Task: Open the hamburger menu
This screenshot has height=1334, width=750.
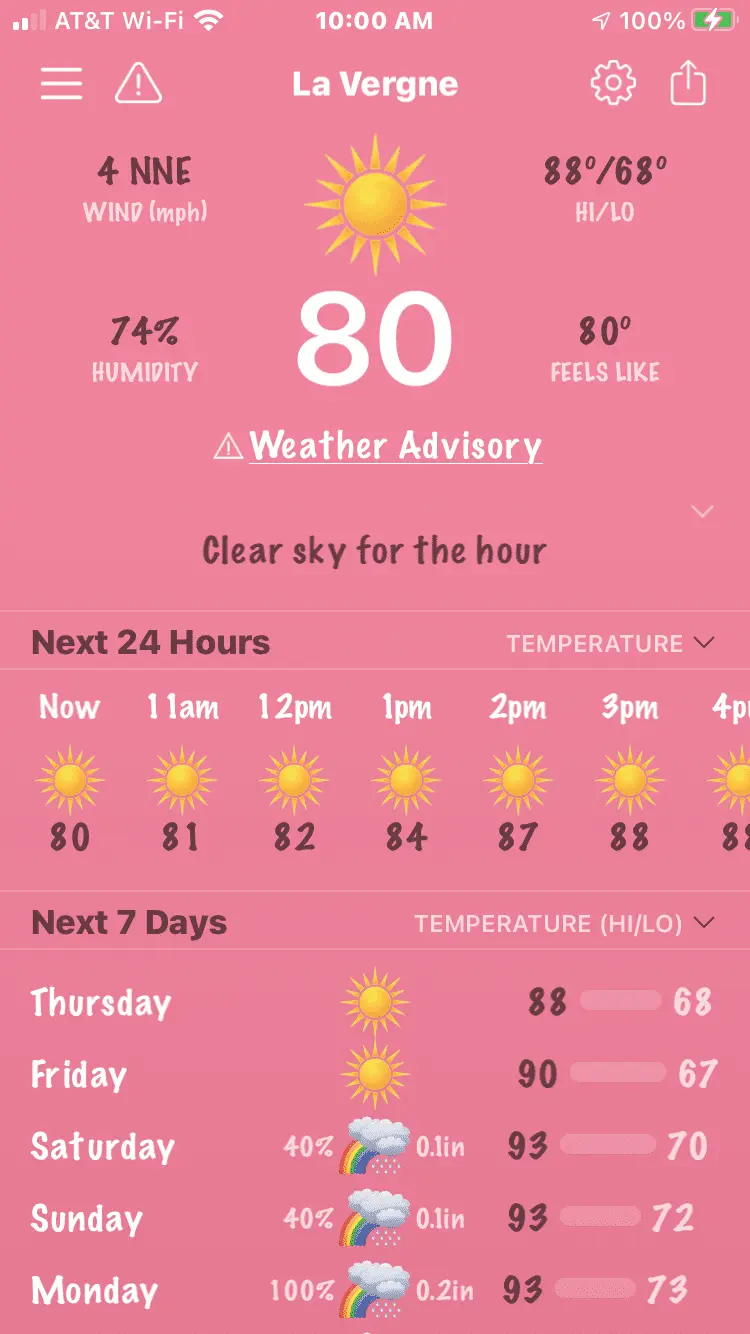Action: (x=61, y=84)
